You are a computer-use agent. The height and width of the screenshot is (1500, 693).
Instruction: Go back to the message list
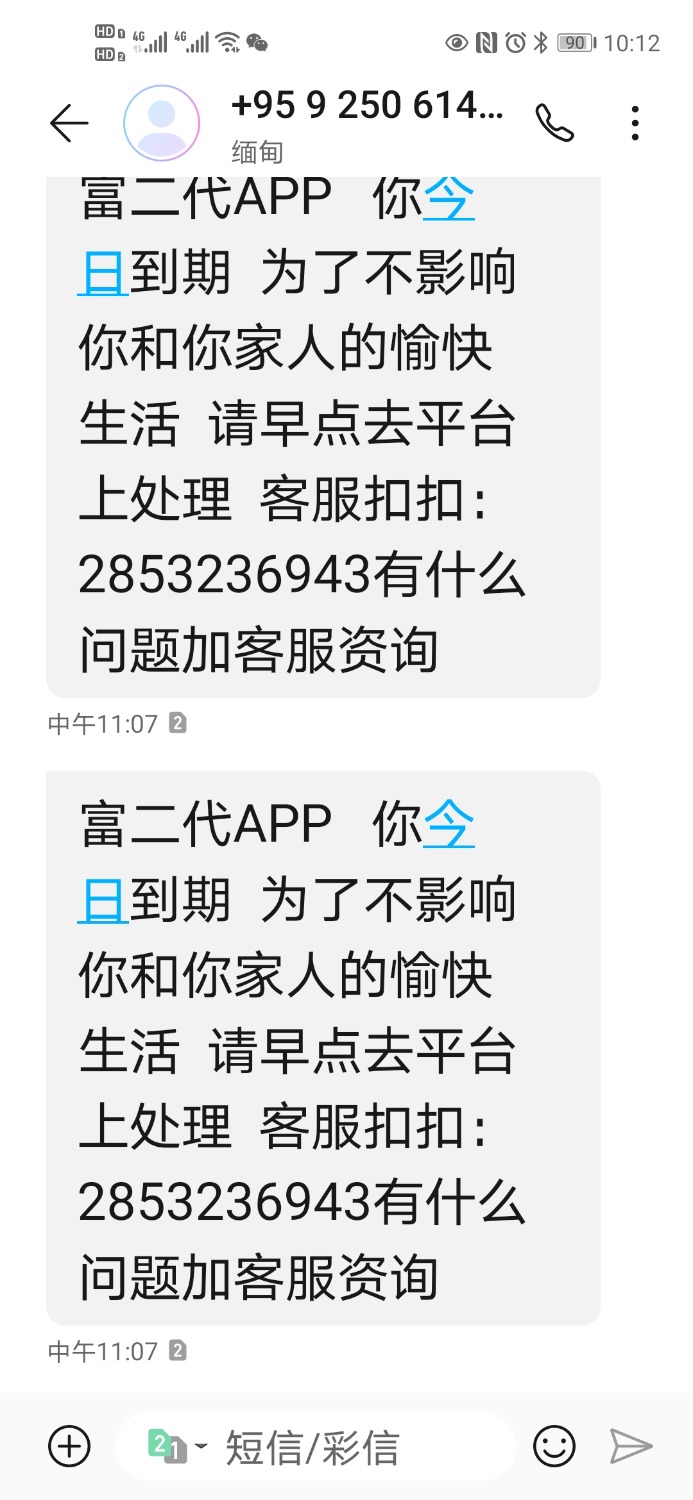pos(69,124)
